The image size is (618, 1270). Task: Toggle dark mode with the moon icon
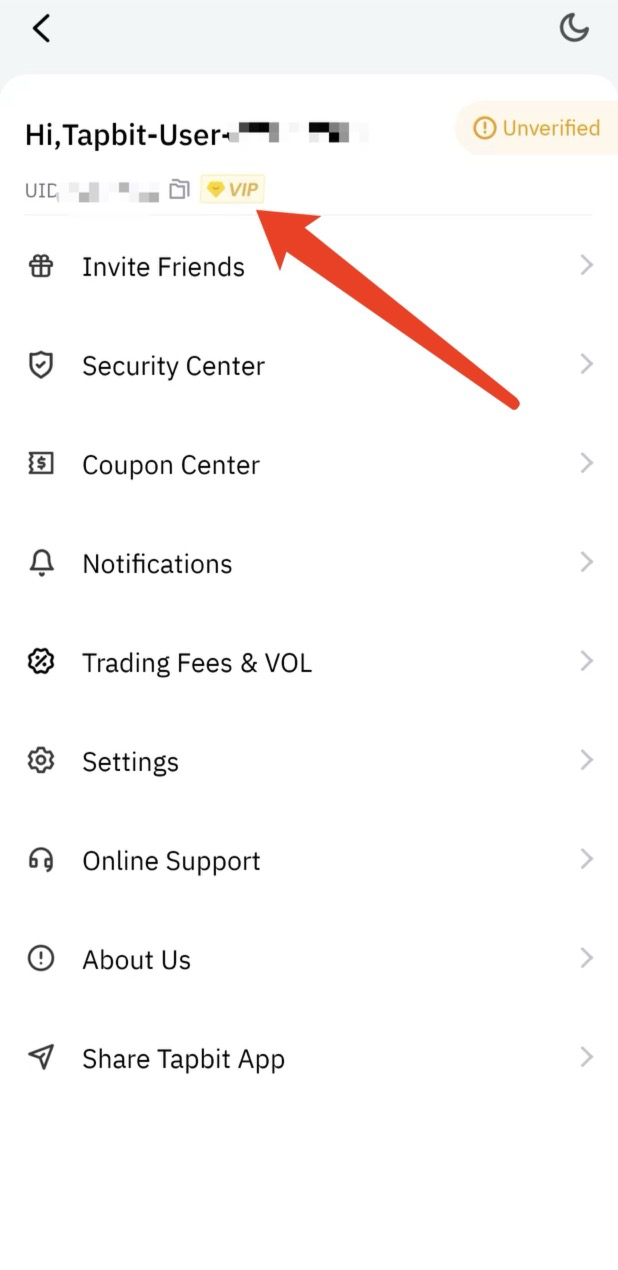tap(574, 28)
